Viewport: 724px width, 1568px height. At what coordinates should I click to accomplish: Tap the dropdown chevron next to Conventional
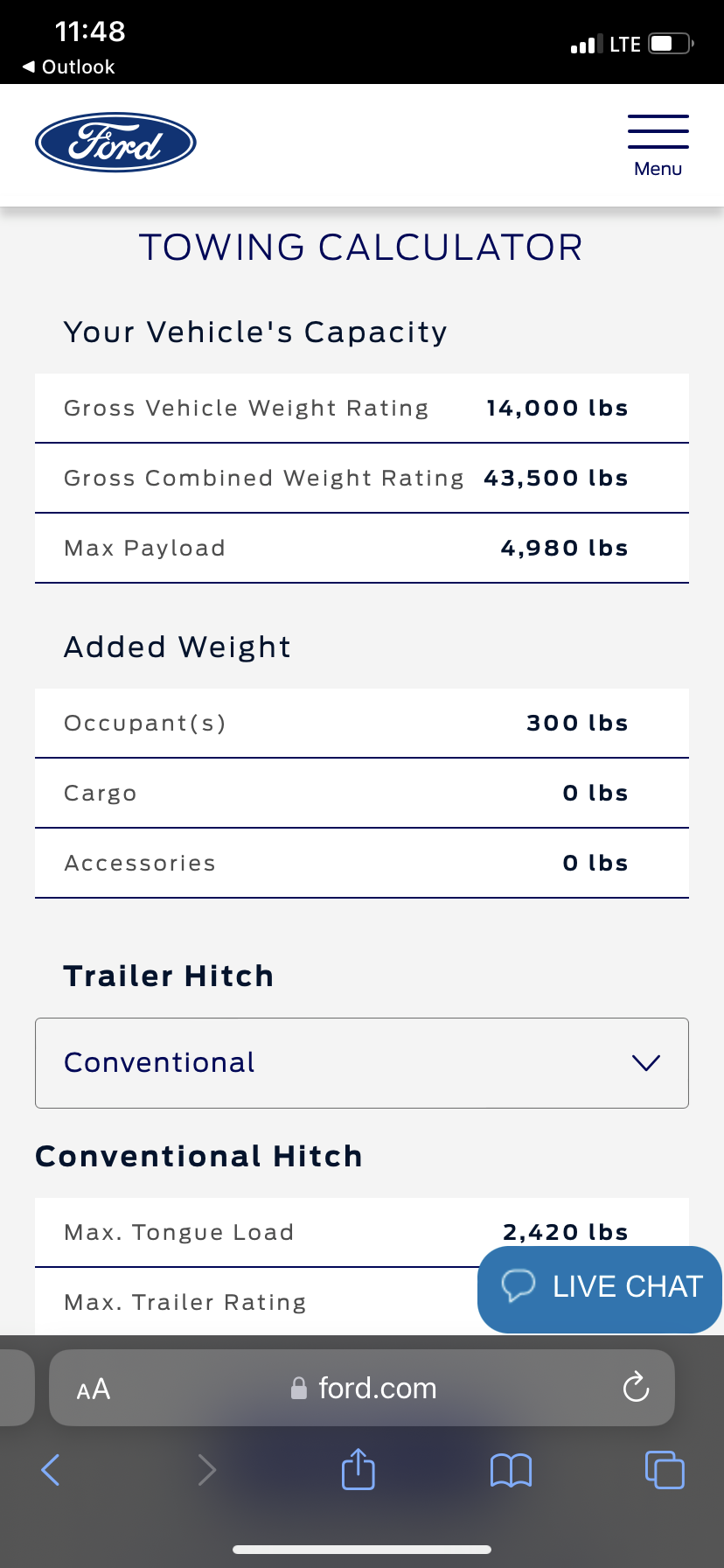tap(646, 1062)
